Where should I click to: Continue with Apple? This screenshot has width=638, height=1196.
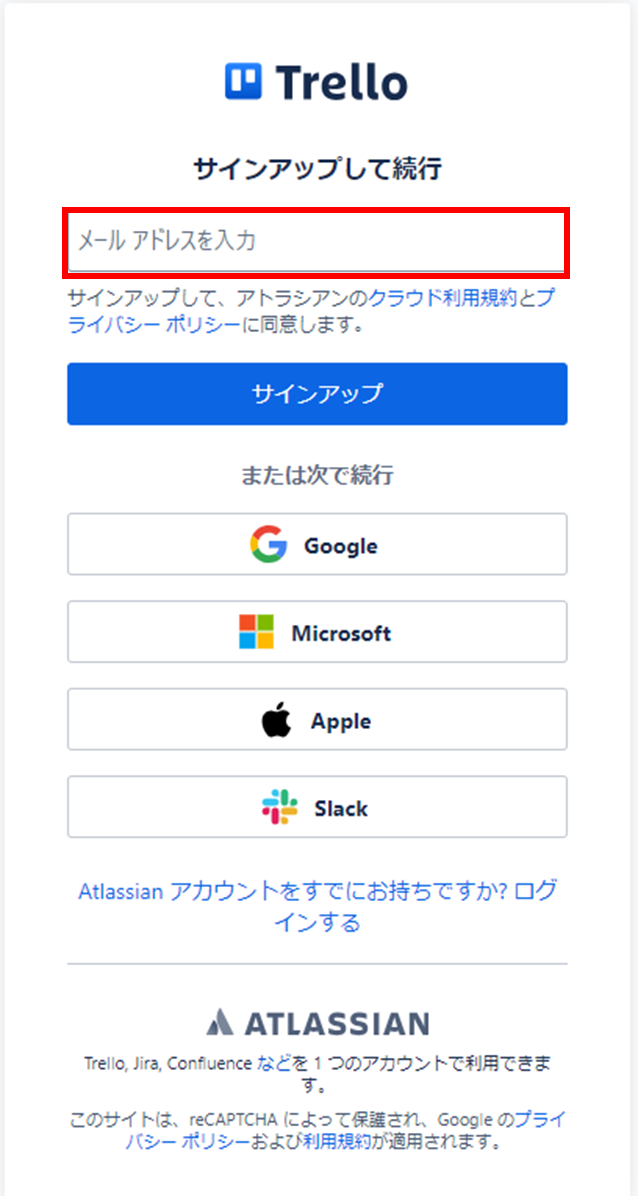tap(317, 719)
